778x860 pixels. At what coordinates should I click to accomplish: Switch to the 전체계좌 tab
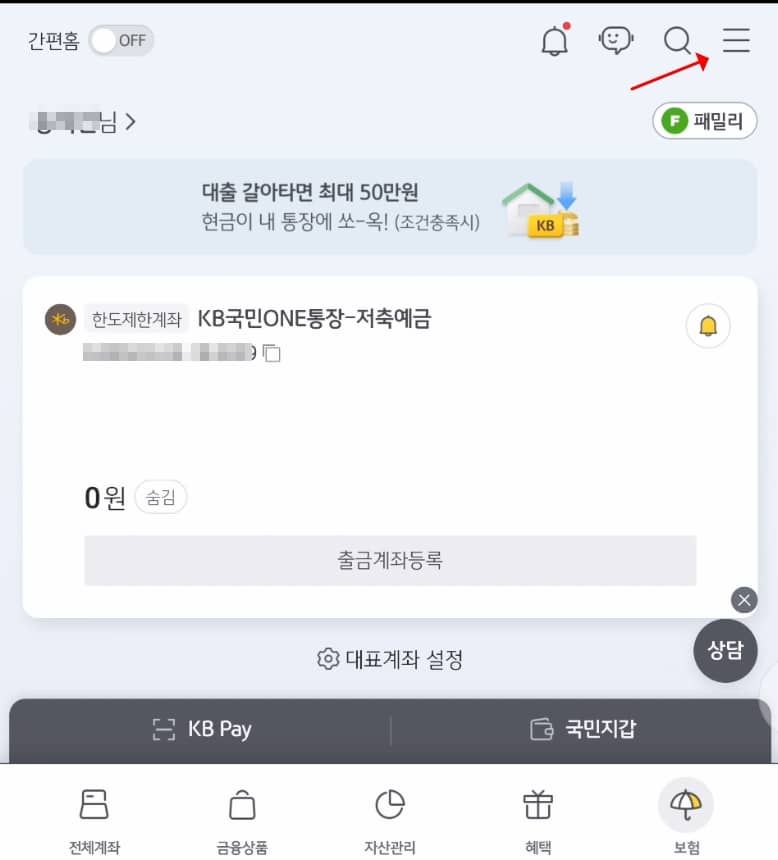pyautogui.click(x=93, y=820)
